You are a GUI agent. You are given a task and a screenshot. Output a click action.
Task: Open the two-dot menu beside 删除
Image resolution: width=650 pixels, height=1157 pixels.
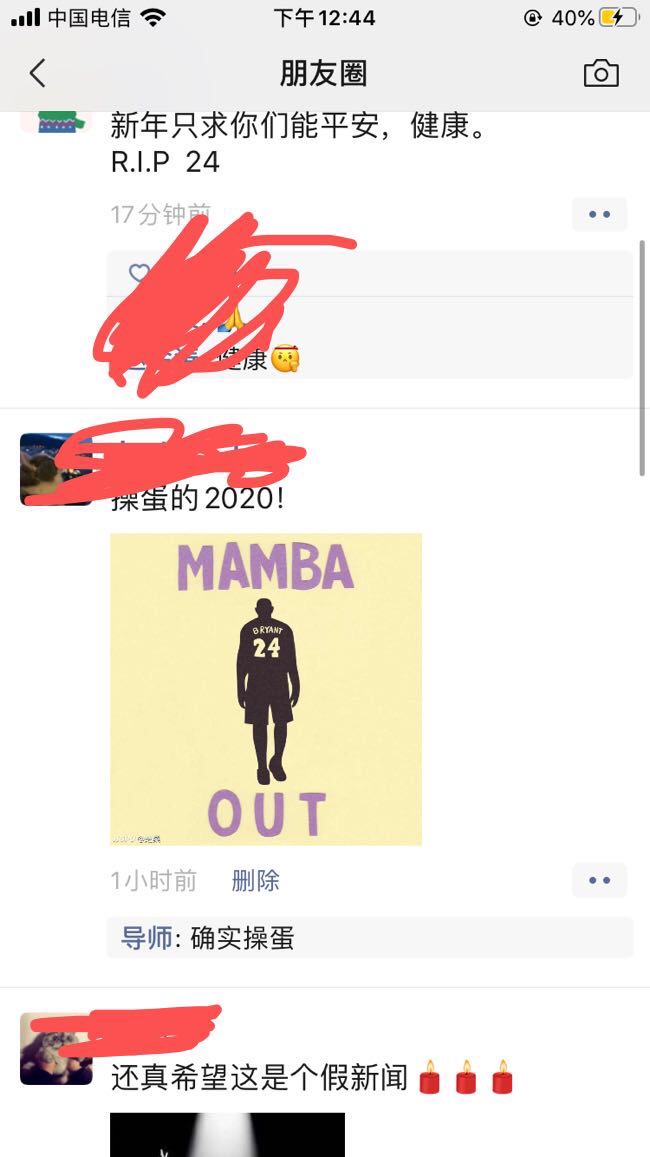[x=599, y=880]
